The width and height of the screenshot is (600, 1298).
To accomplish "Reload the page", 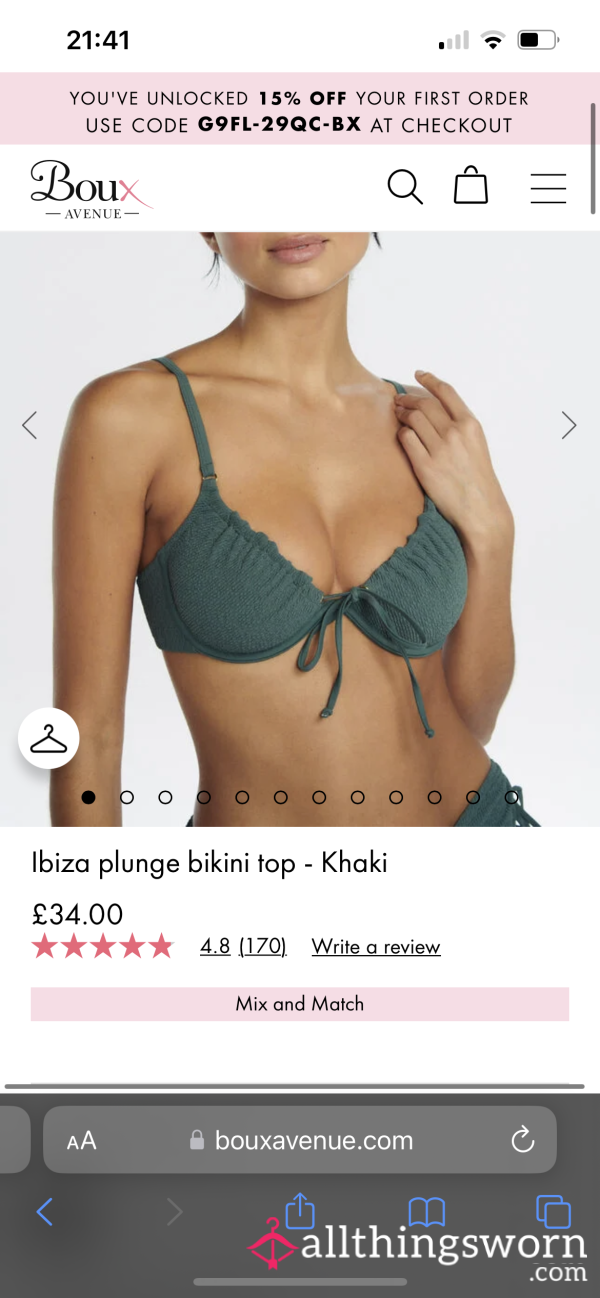I will 522,1140.
